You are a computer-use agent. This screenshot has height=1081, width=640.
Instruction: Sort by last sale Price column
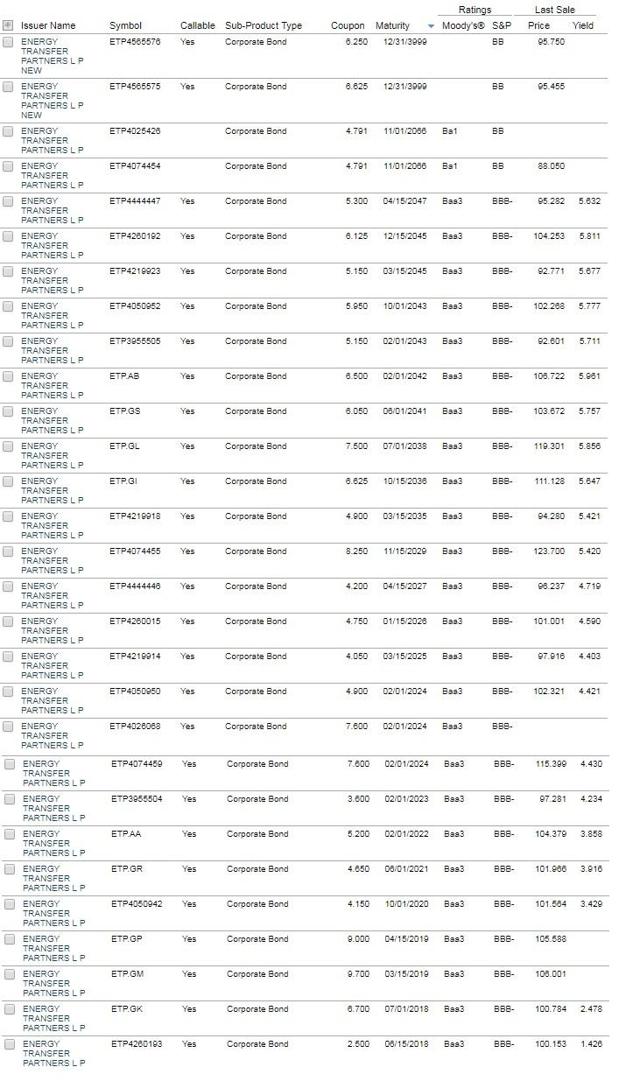[x=539, y=26]
